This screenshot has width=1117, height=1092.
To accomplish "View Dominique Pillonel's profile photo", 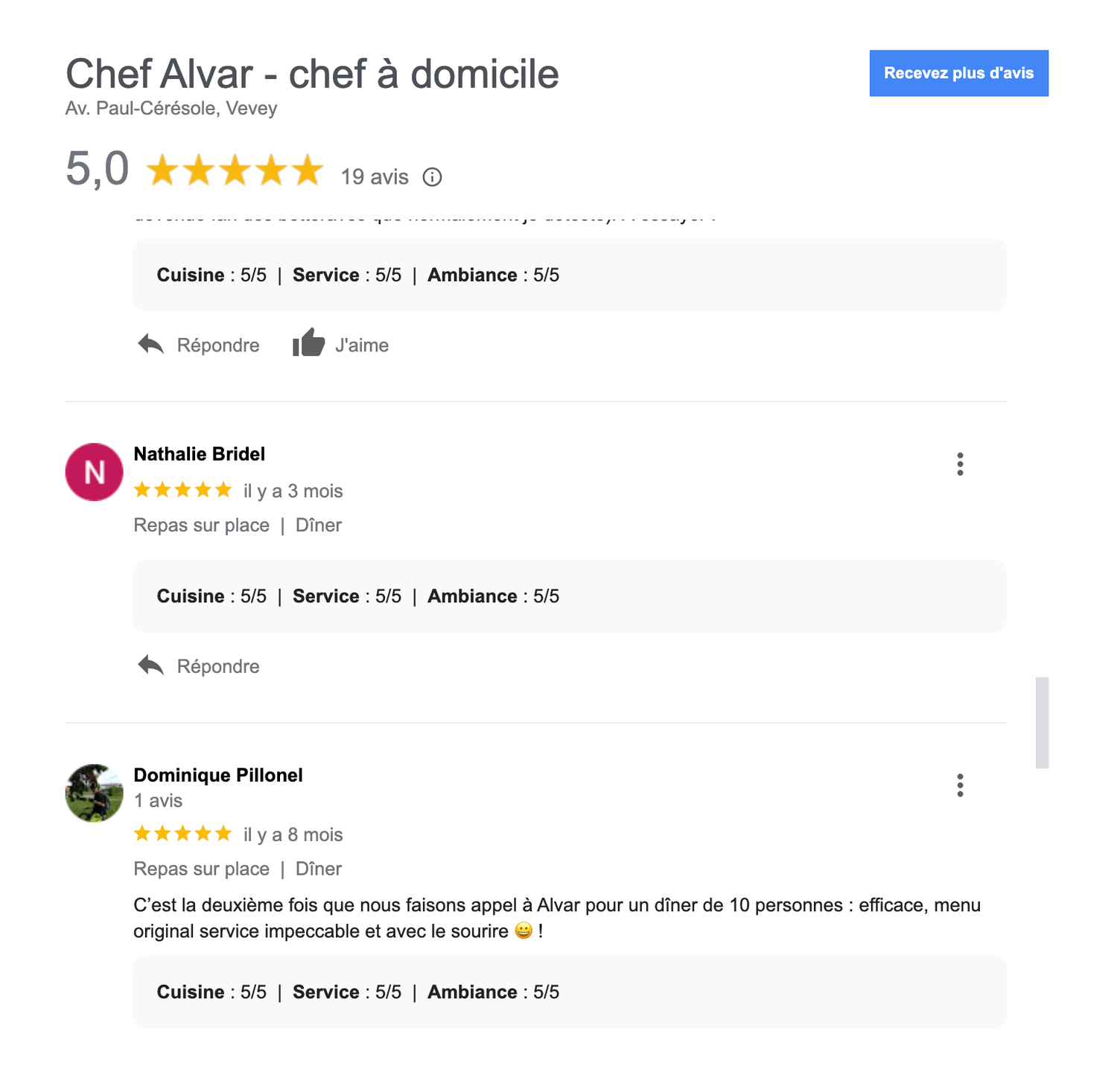I will click(x=95, y=793).
